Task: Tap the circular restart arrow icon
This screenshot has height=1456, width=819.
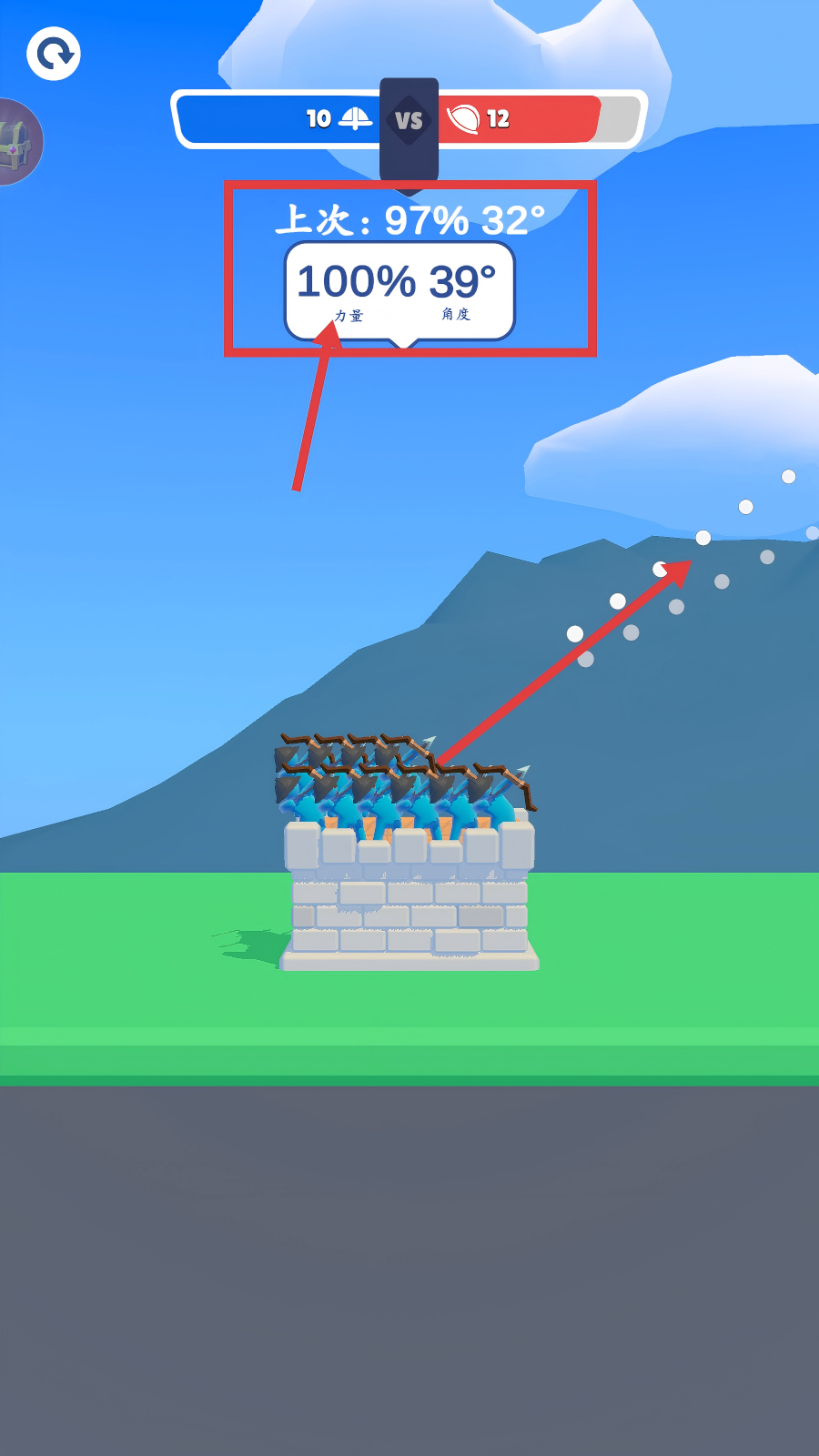Action: point(54,54)
